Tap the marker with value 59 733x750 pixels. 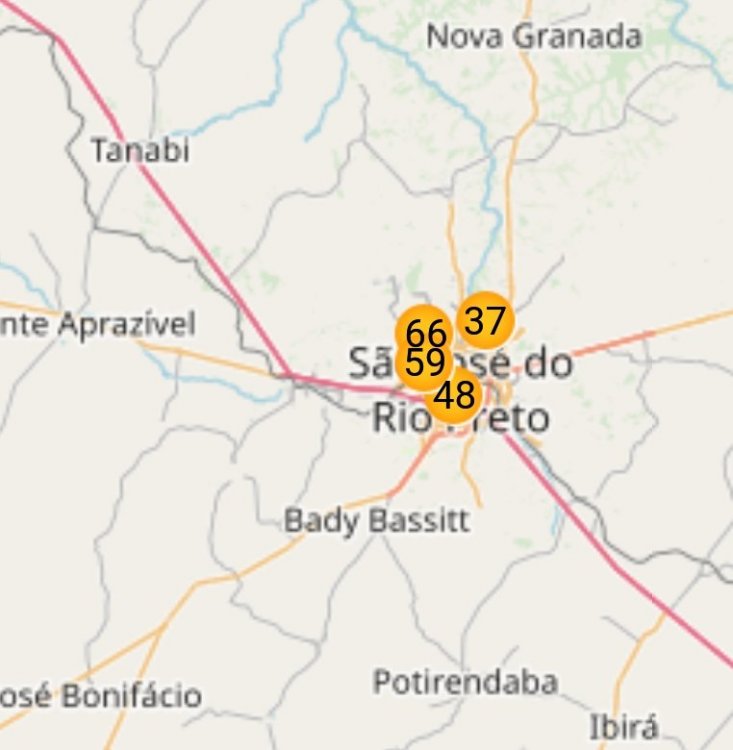pyautogui.click(x=424, y=363)
